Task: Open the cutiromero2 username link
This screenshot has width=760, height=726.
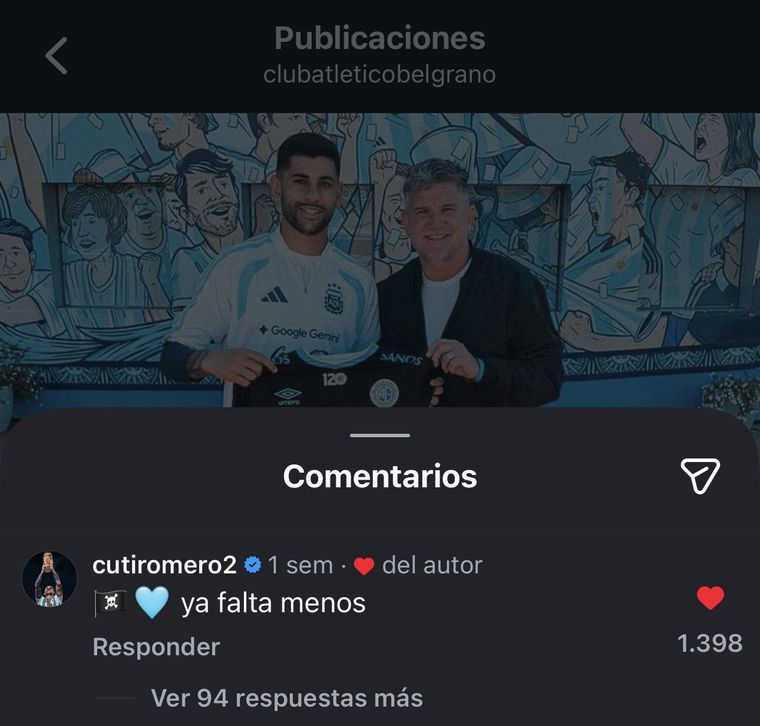Action: (164, 565)
